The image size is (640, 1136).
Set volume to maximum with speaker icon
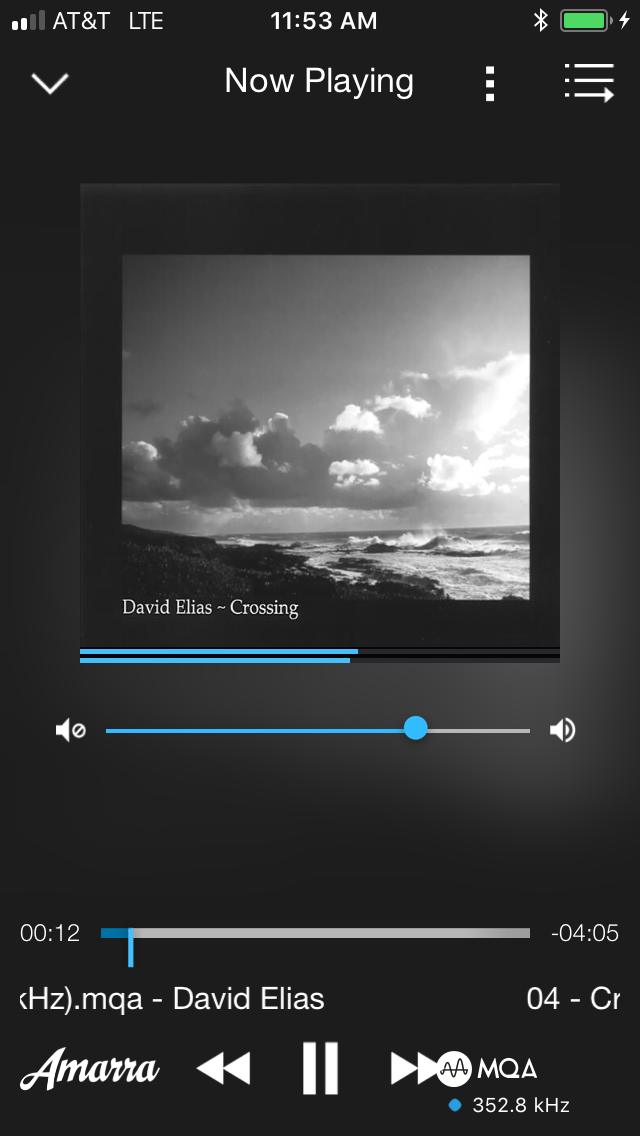coord(562,731)
